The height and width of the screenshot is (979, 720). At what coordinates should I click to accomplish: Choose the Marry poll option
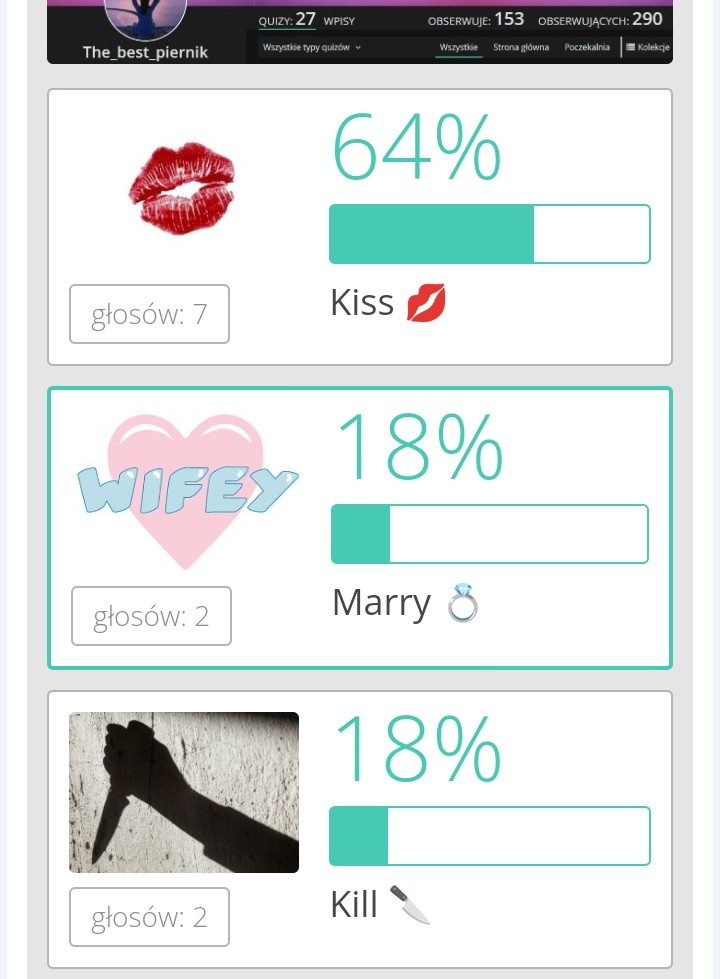pos(360,528)
